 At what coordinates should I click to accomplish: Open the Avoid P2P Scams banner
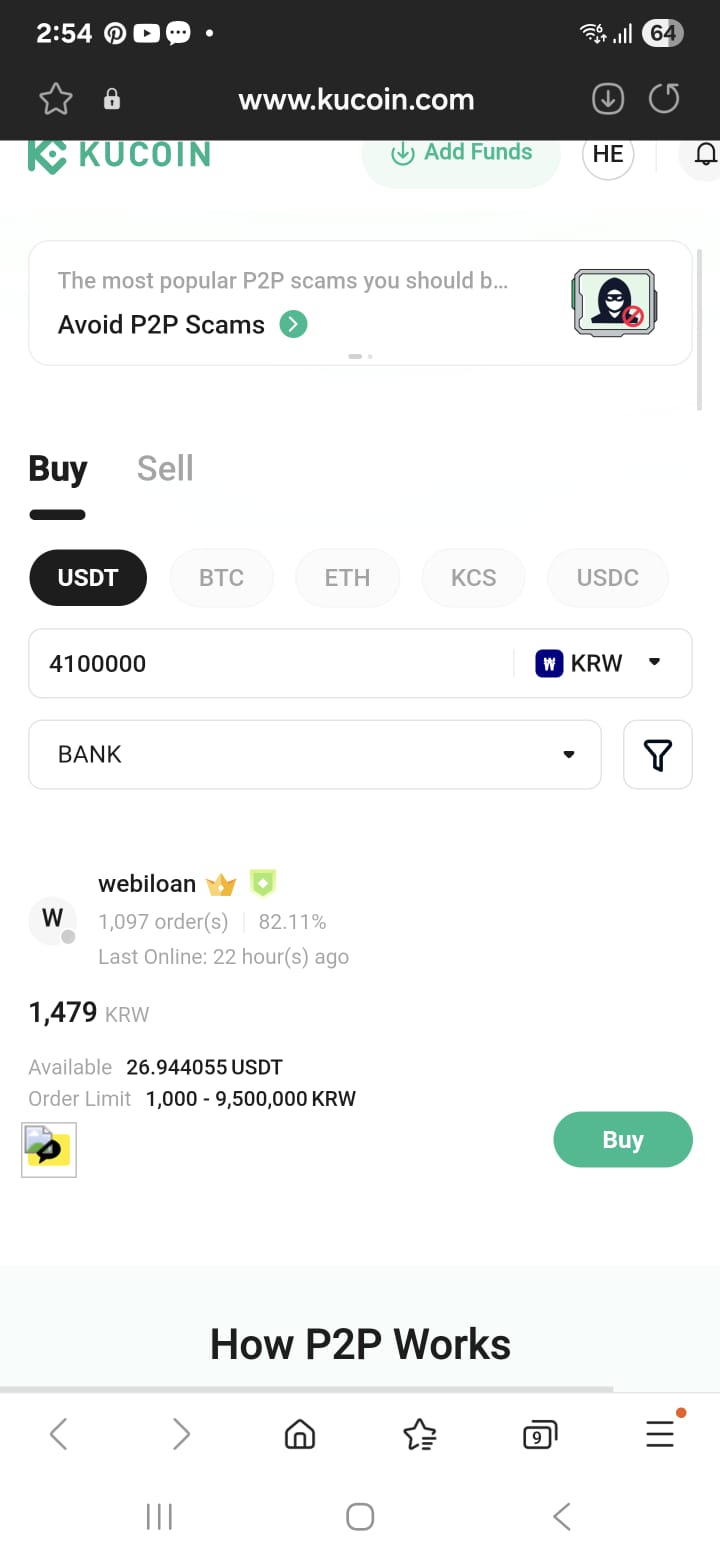tap(360, 303)
